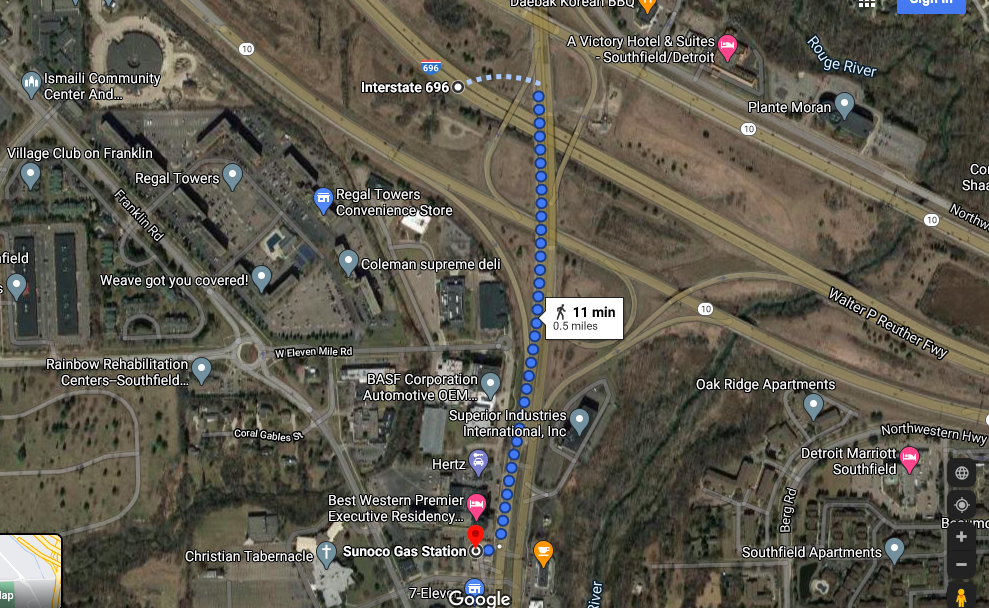The image size is (989, 608).
Task: Select the Plante Moran marker
Action: 845,105
